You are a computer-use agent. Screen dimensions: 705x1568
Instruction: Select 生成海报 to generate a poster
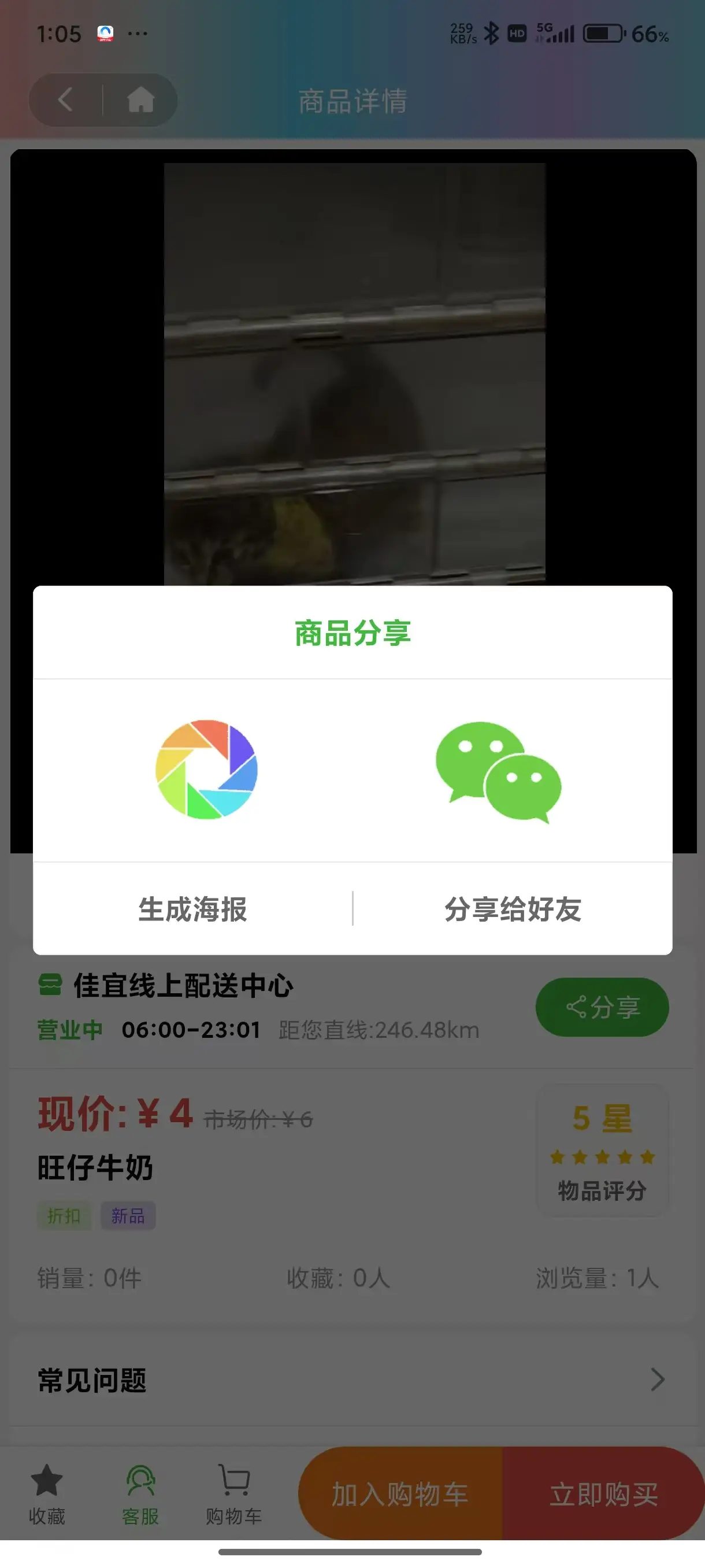pyautogui.click(x=193, y=909)
